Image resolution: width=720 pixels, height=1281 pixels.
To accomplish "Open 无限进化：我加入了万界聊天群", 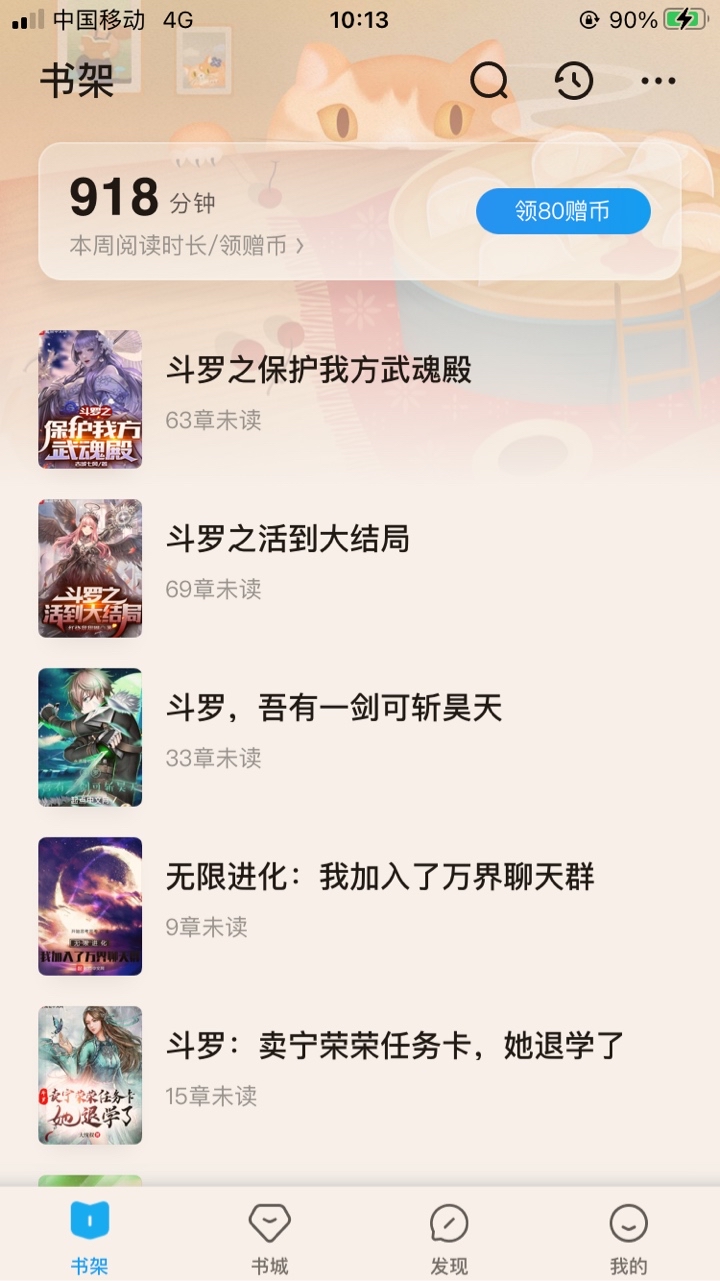I will (380, 878).
